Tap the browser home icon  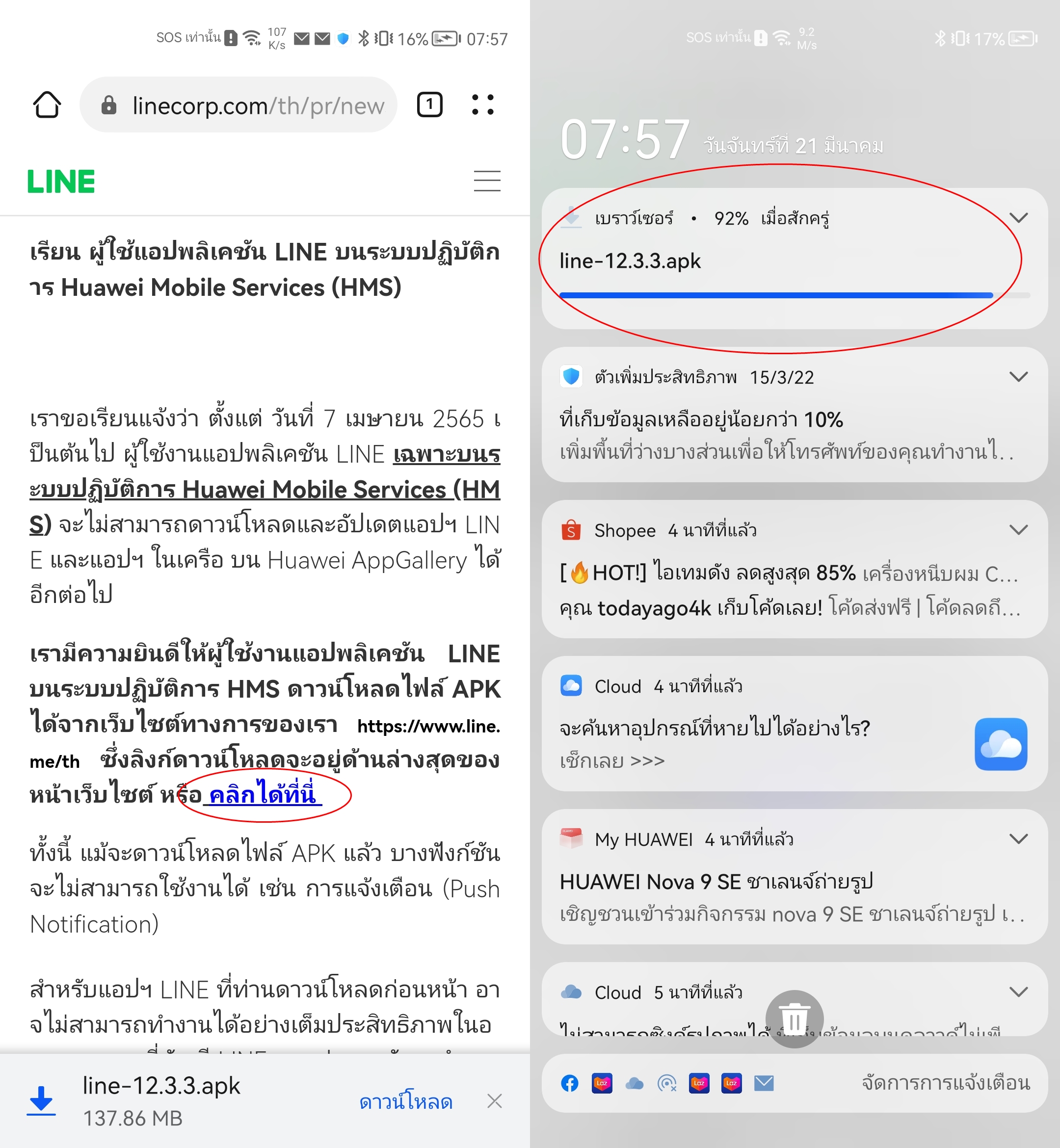pyautogui.click(x=47, y=105)
